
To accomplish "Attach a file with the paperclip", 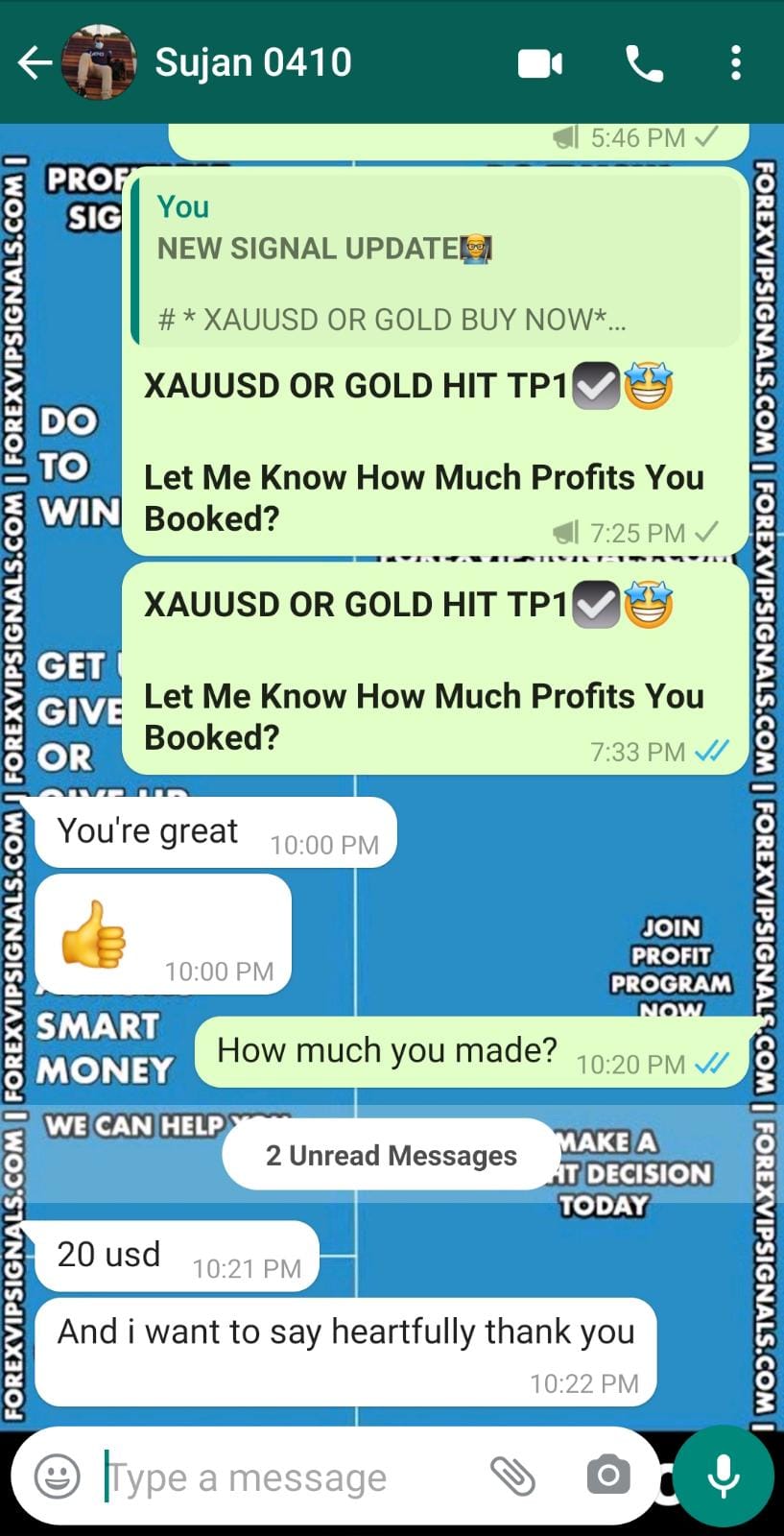I will [512, 1476].
